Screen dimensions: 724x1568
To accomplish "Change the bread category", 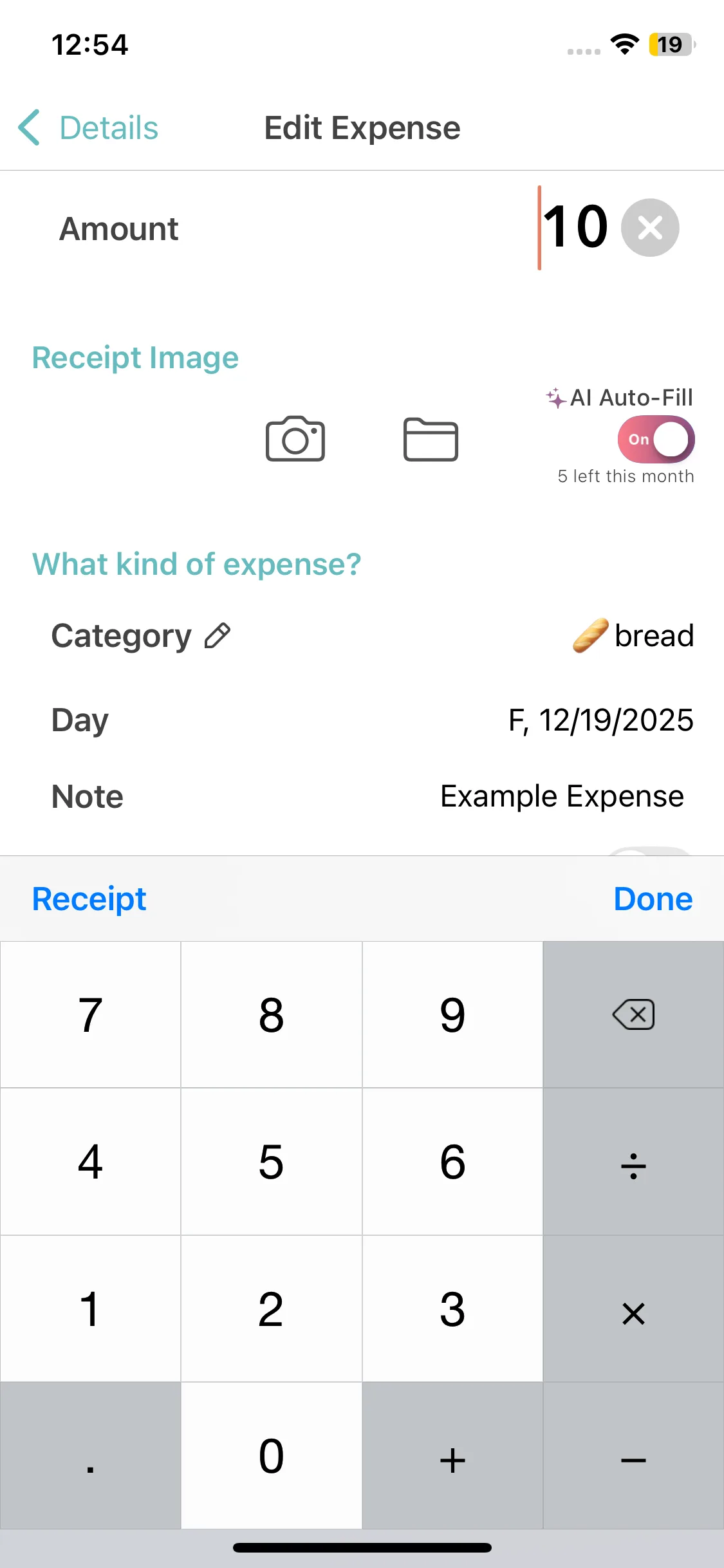I will [633, 636].
